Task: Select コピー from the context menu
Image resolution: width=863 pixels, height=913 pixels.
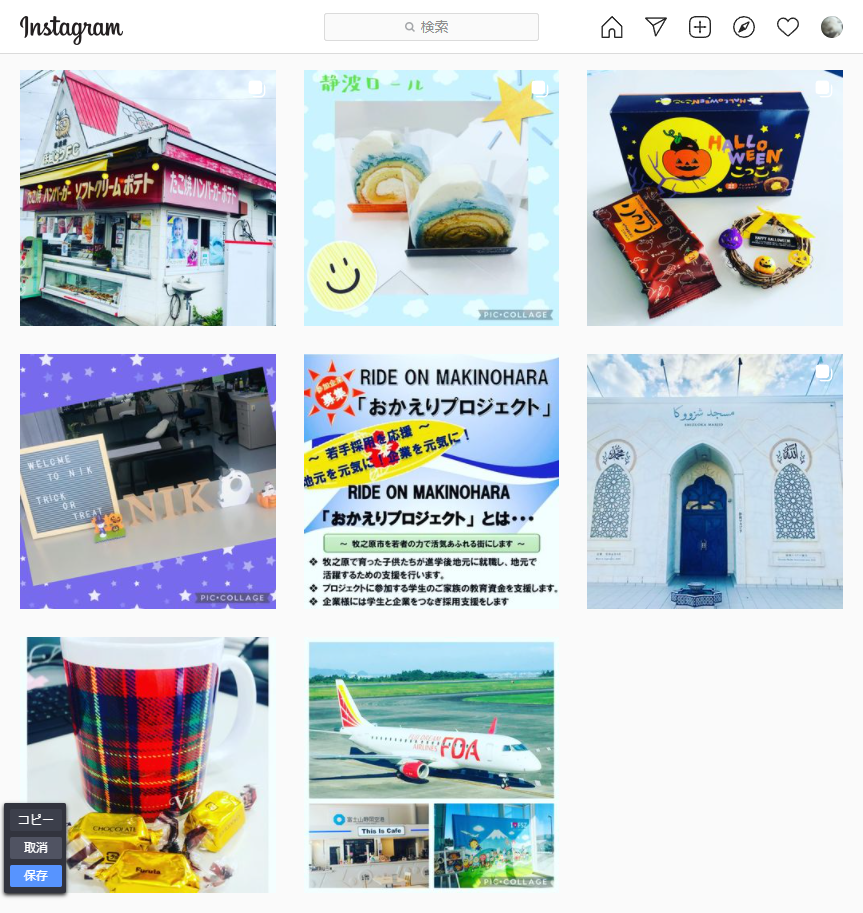Action: coord(34,819)
